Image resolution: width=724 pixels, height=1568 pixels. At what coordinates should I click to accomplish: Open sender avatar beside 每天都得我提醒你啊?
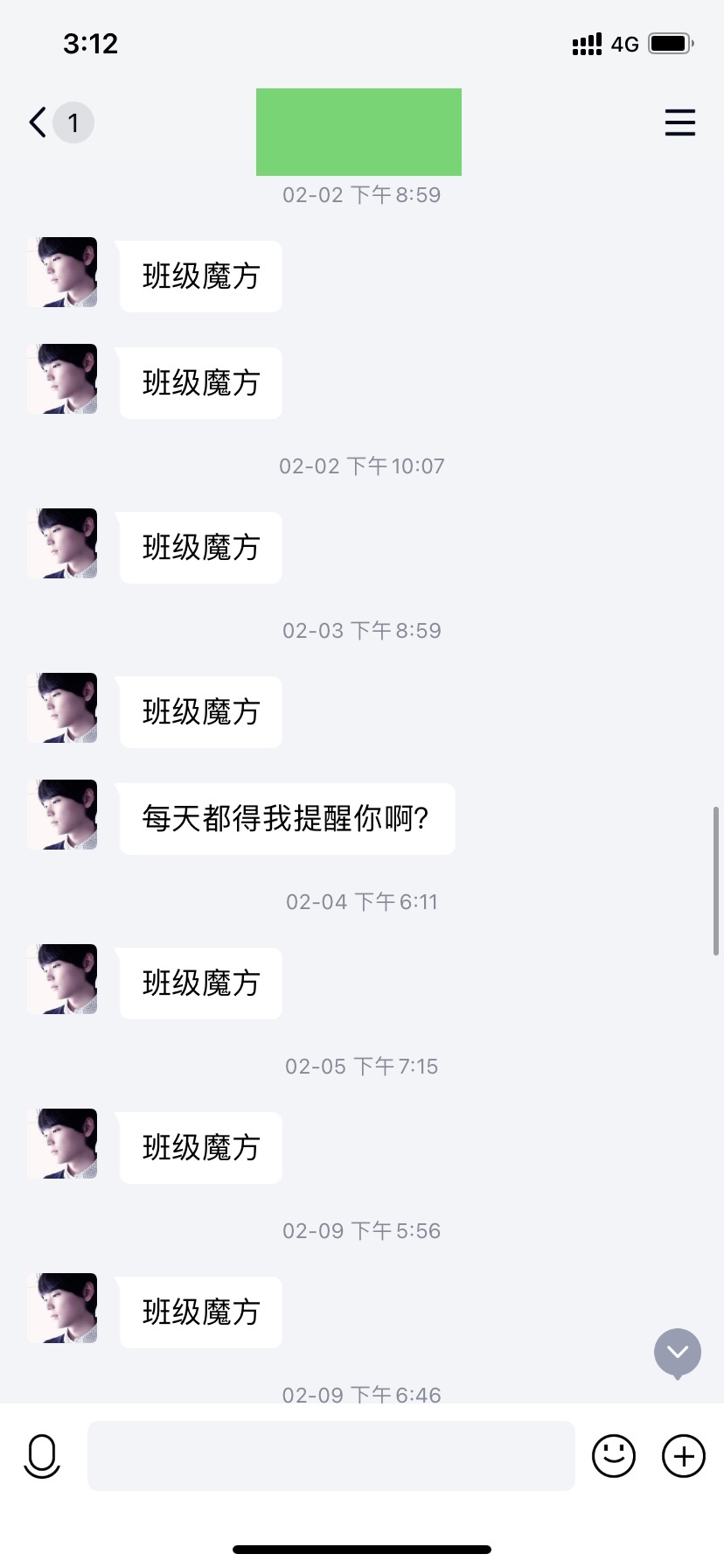[x=62, y=815]
